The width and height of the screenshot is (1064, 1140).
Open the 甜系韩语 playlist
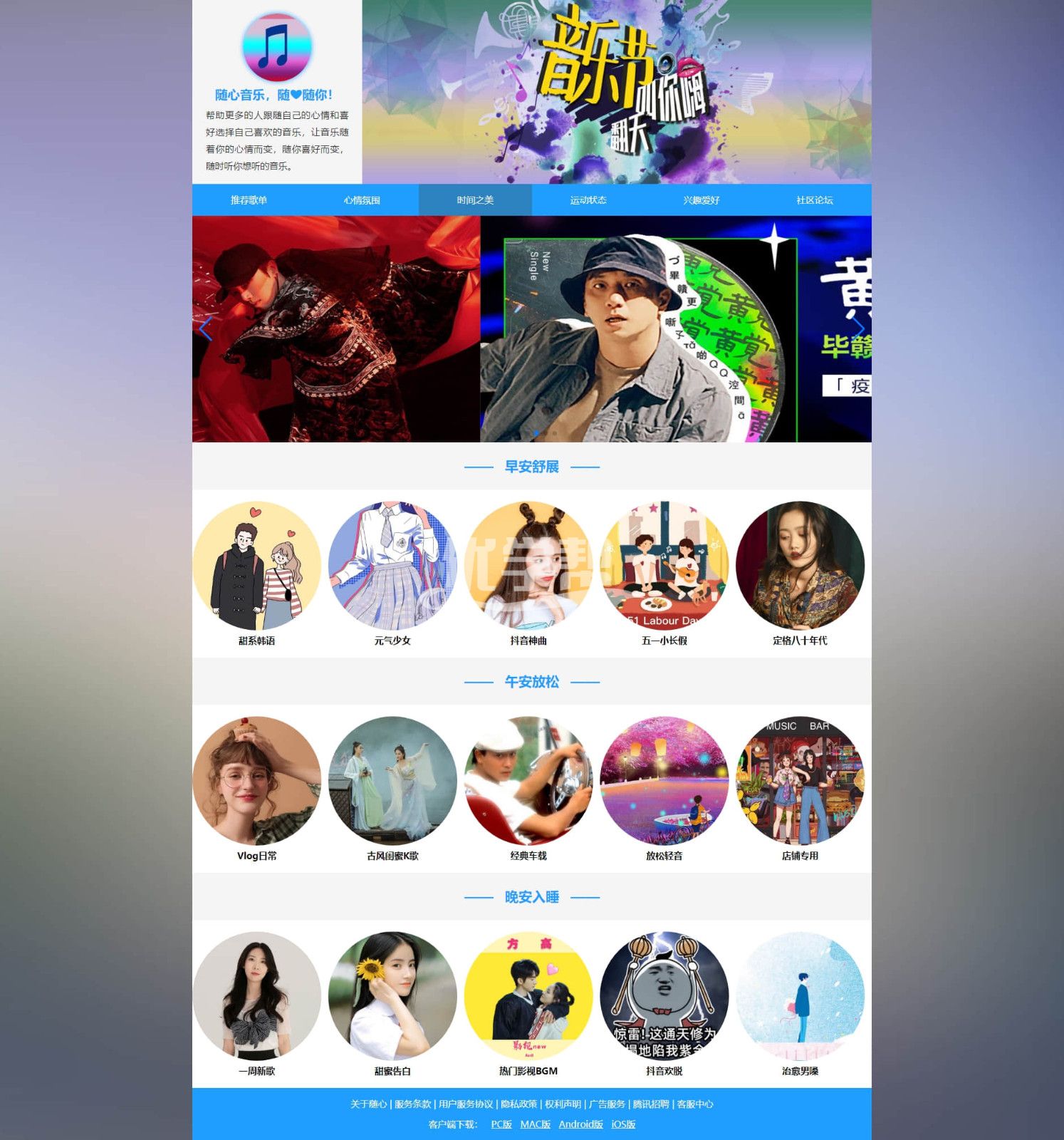[256, 566]
